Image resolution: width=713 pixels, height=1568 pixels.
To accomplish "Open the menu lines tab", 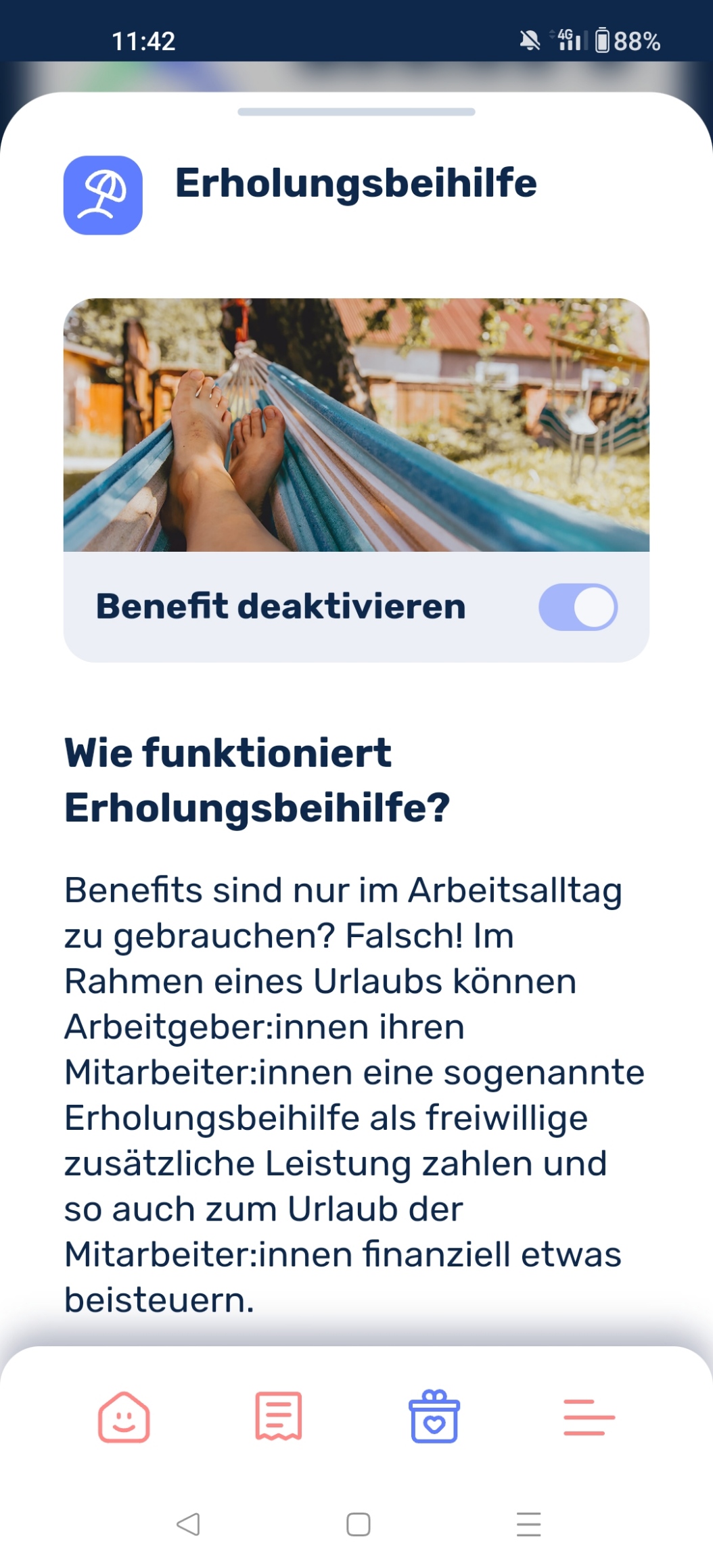I will point(589,1417).
